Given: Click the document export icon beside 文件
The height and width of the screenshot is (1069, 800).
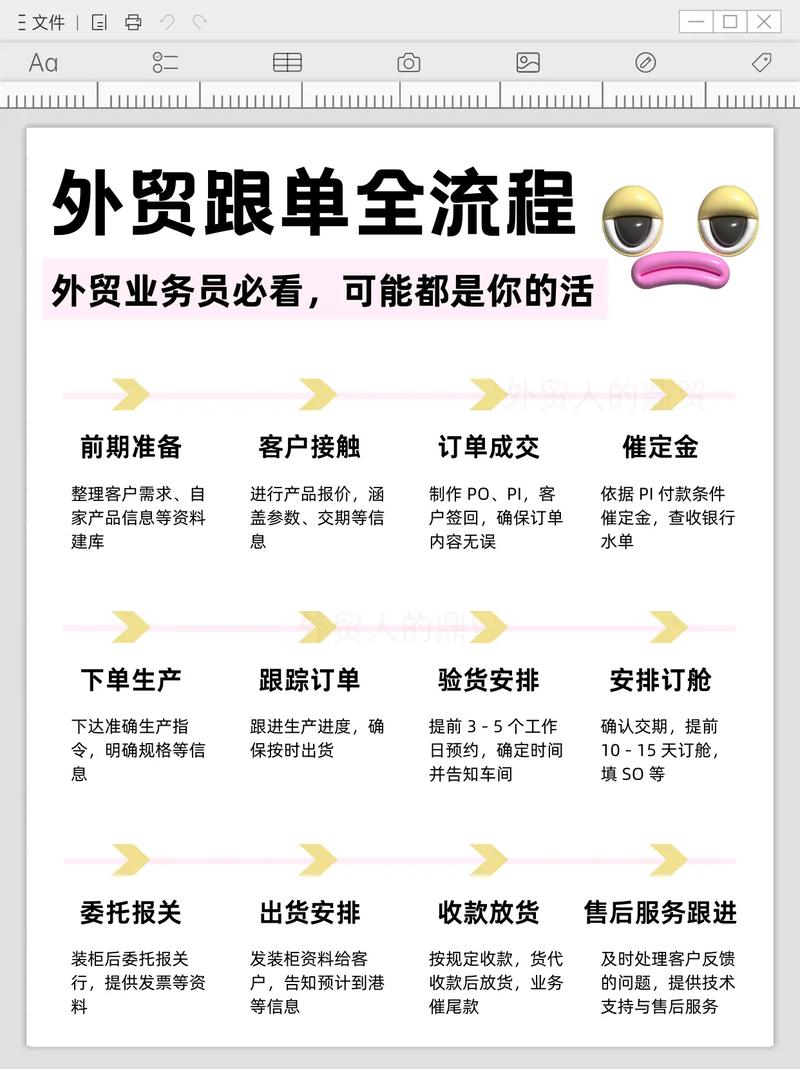Looking at the screenshot, I should [x=99, y=19].
